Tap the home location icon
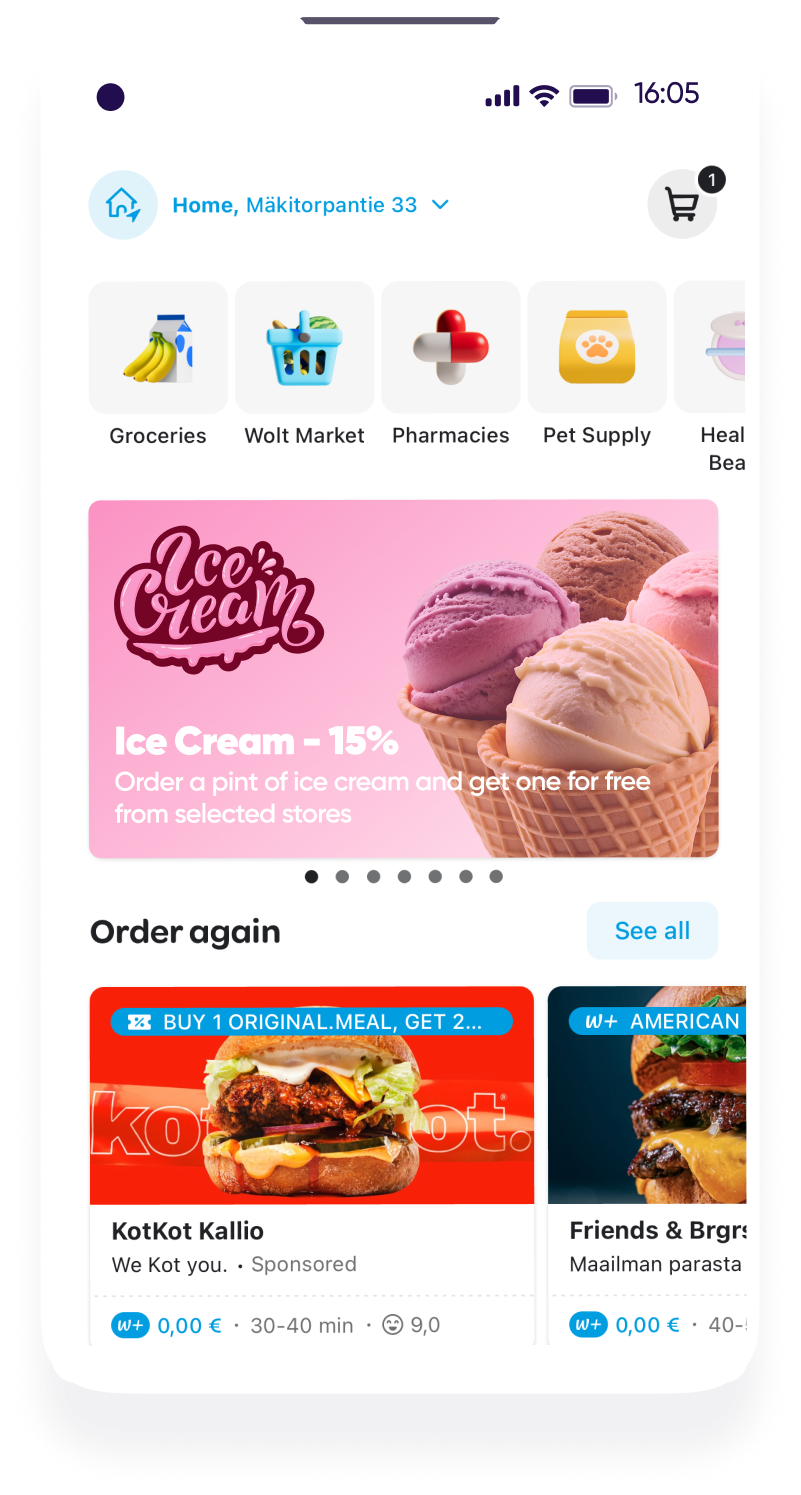This screenshot has width=801, height=1495. [123, 205]
